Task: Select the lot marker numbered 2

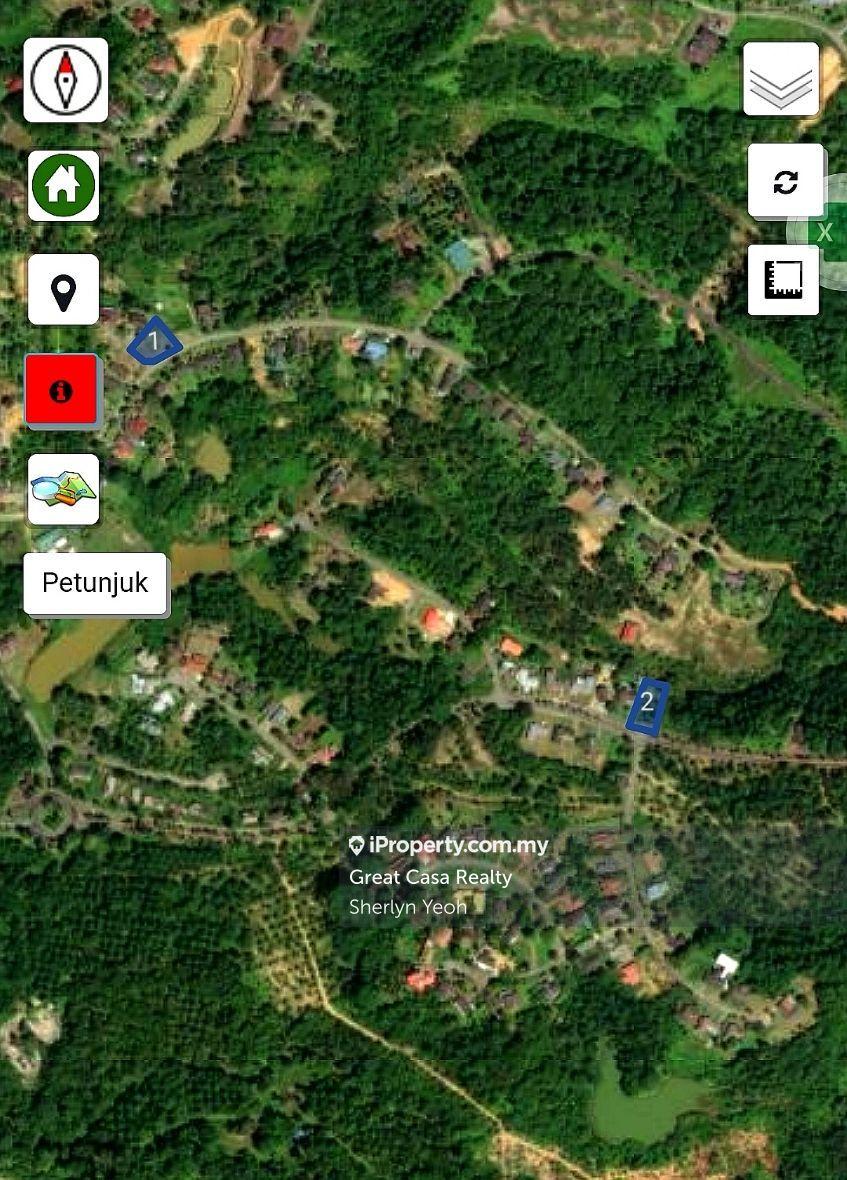Action: pyautogui.click(x=647, y=705)
